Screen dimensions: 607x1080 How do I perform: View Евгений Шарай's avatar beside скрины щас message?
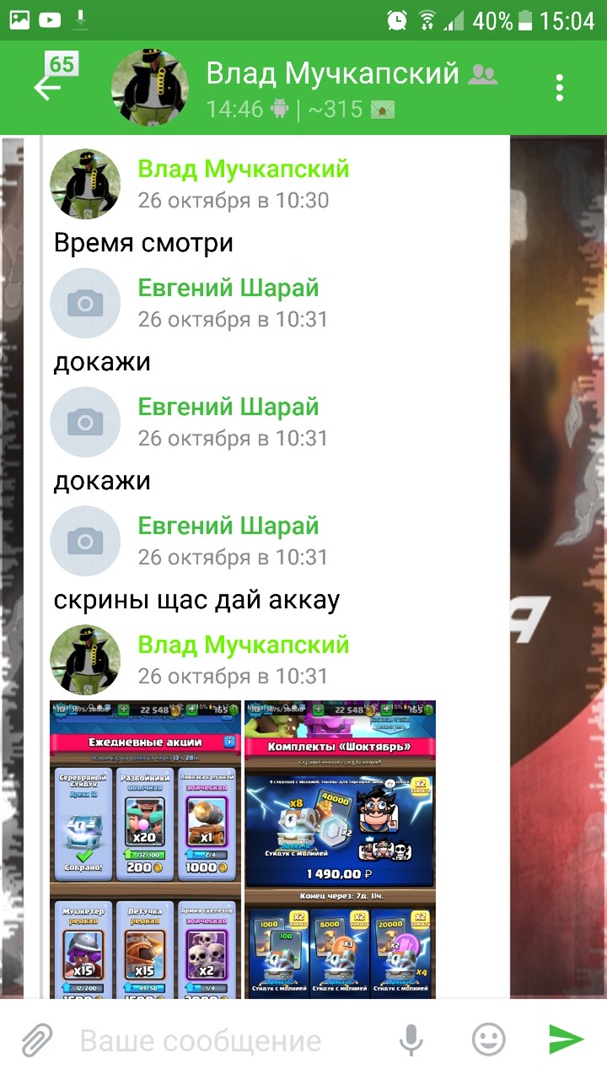coord(86,541)
